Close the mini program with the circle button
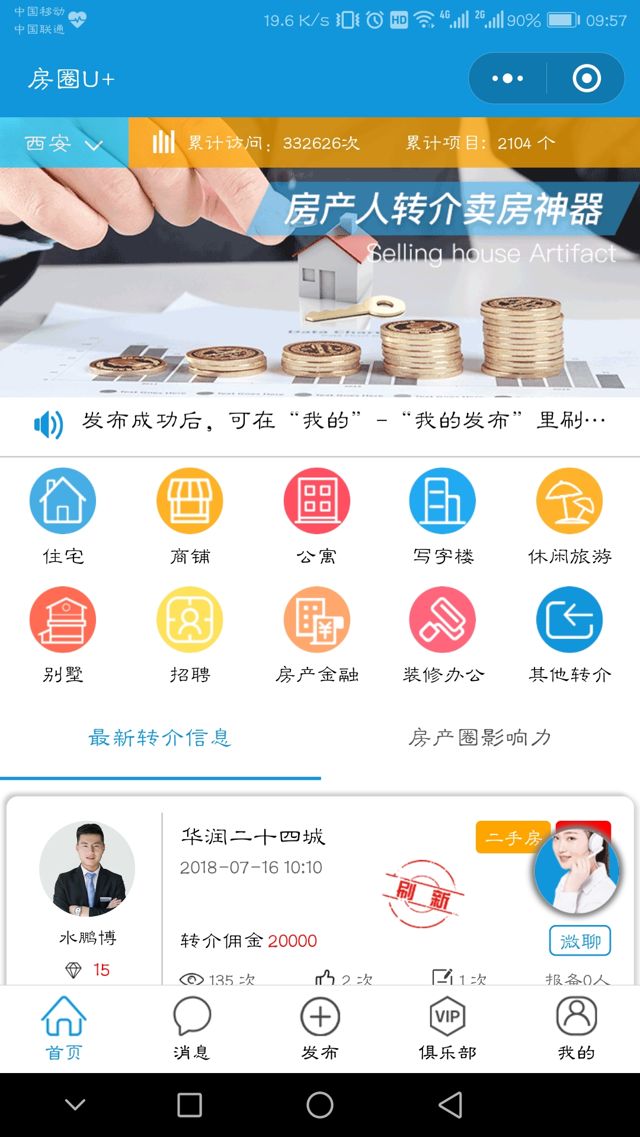640x1137 pixels. (586, 79)
